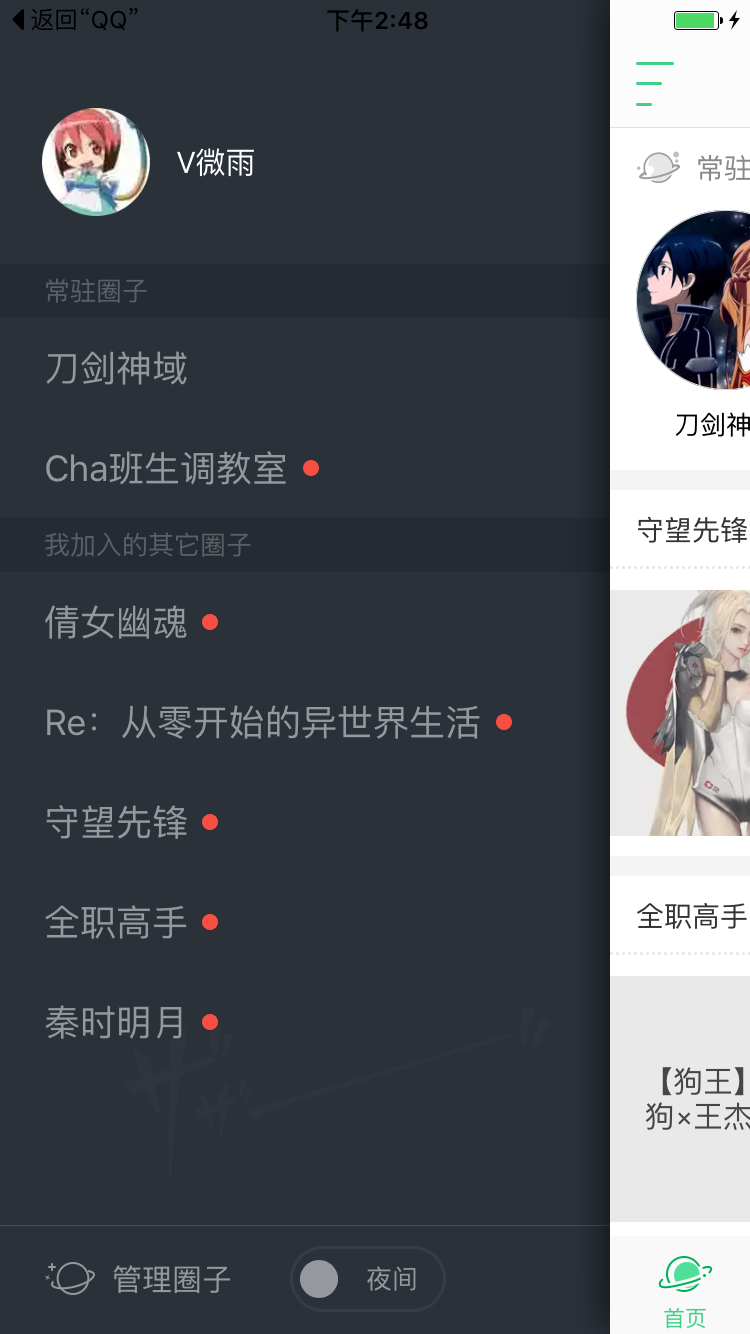
Task: Open the 秦时明月 circle
Action: coord(116,1022)
